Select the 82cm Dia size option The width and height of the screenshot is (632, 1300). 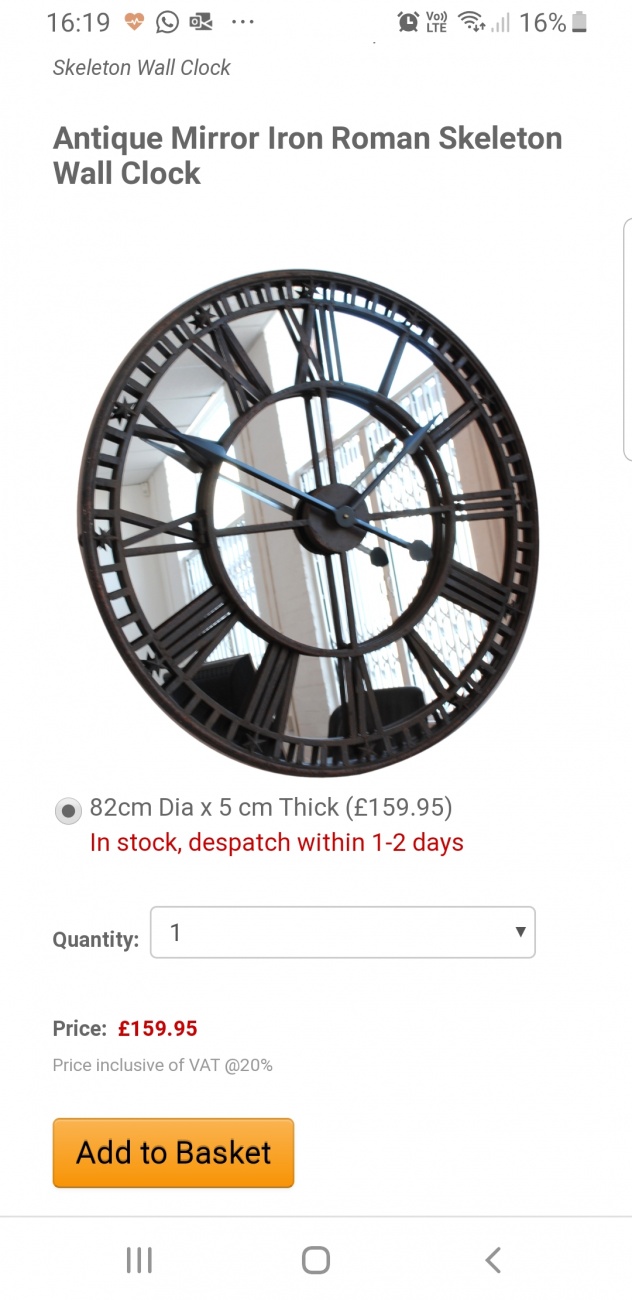tap(68, 809)
